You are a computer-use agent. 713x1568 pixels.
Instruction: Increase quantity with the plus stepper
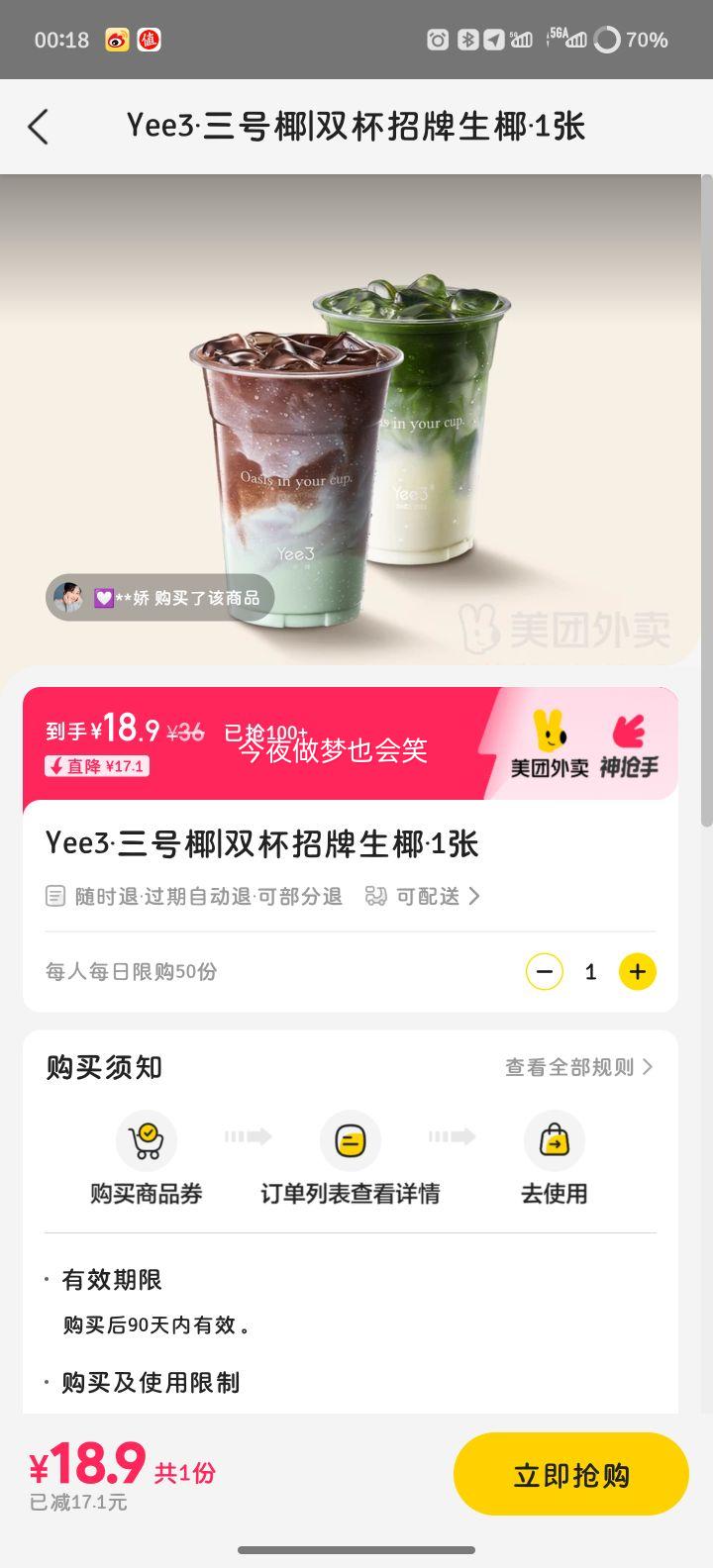pos(638,971)
